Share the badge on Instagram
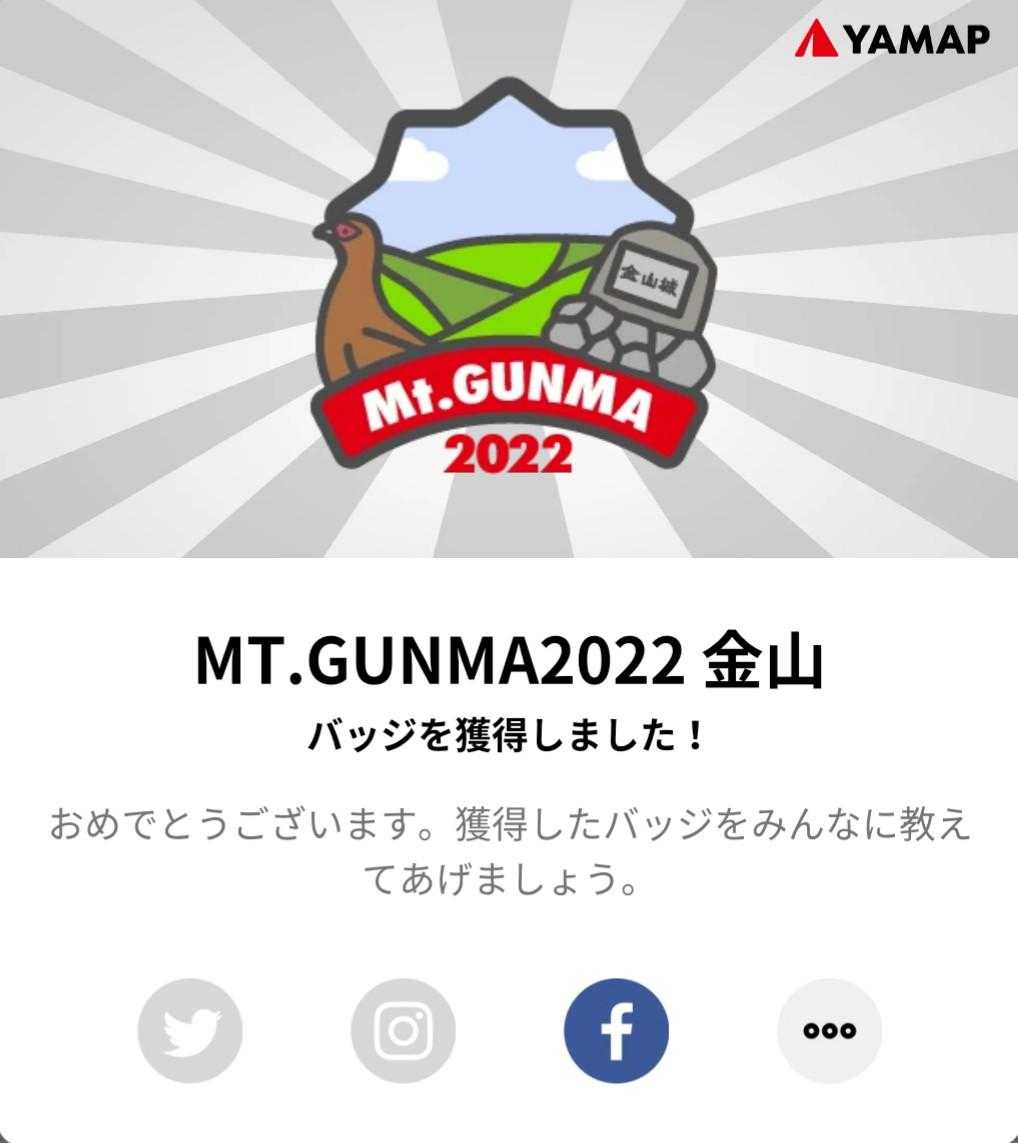The image size is (1018, 1143). [x=403, y=1030]
